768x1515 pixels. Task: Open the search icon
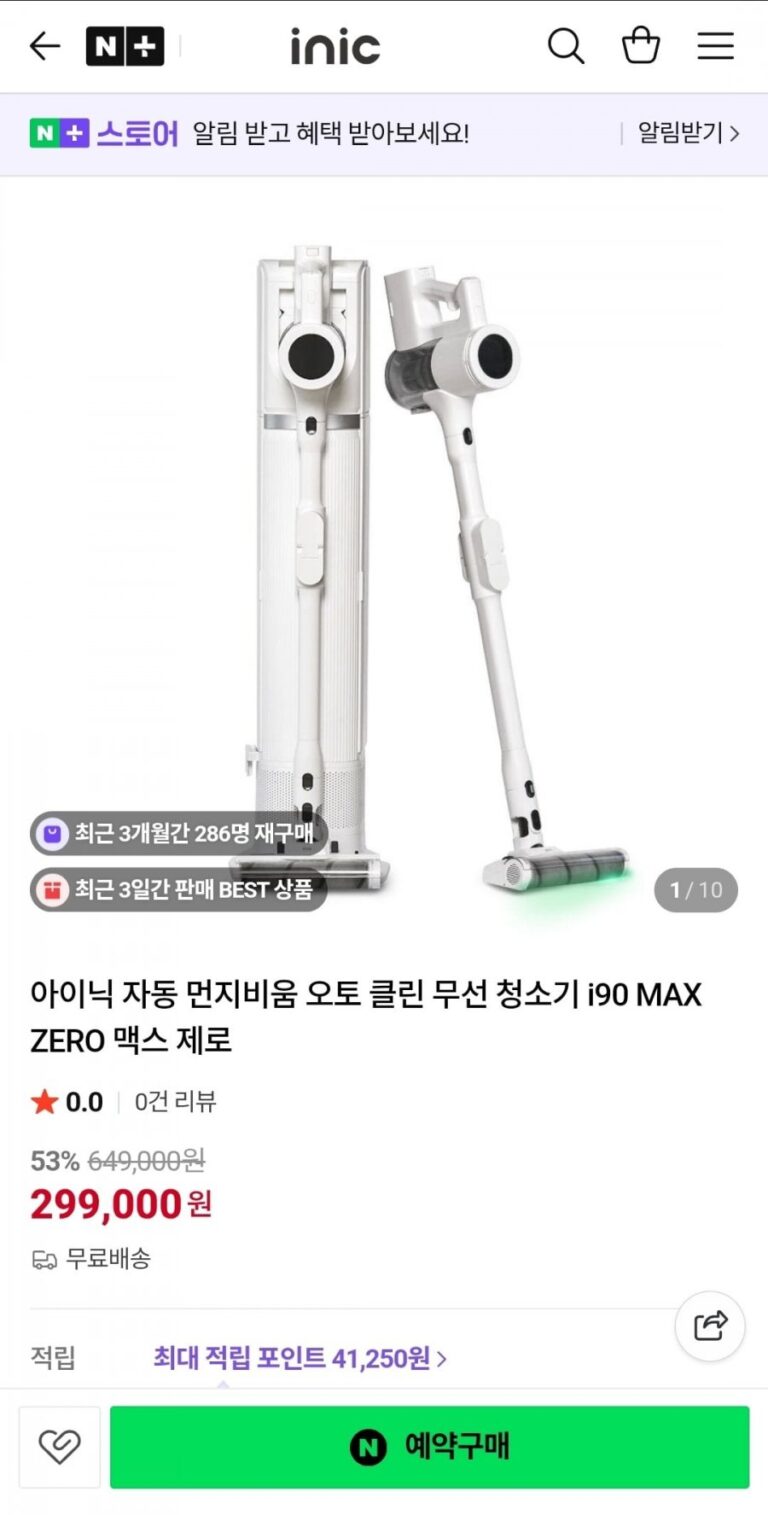tap(565, 46)
